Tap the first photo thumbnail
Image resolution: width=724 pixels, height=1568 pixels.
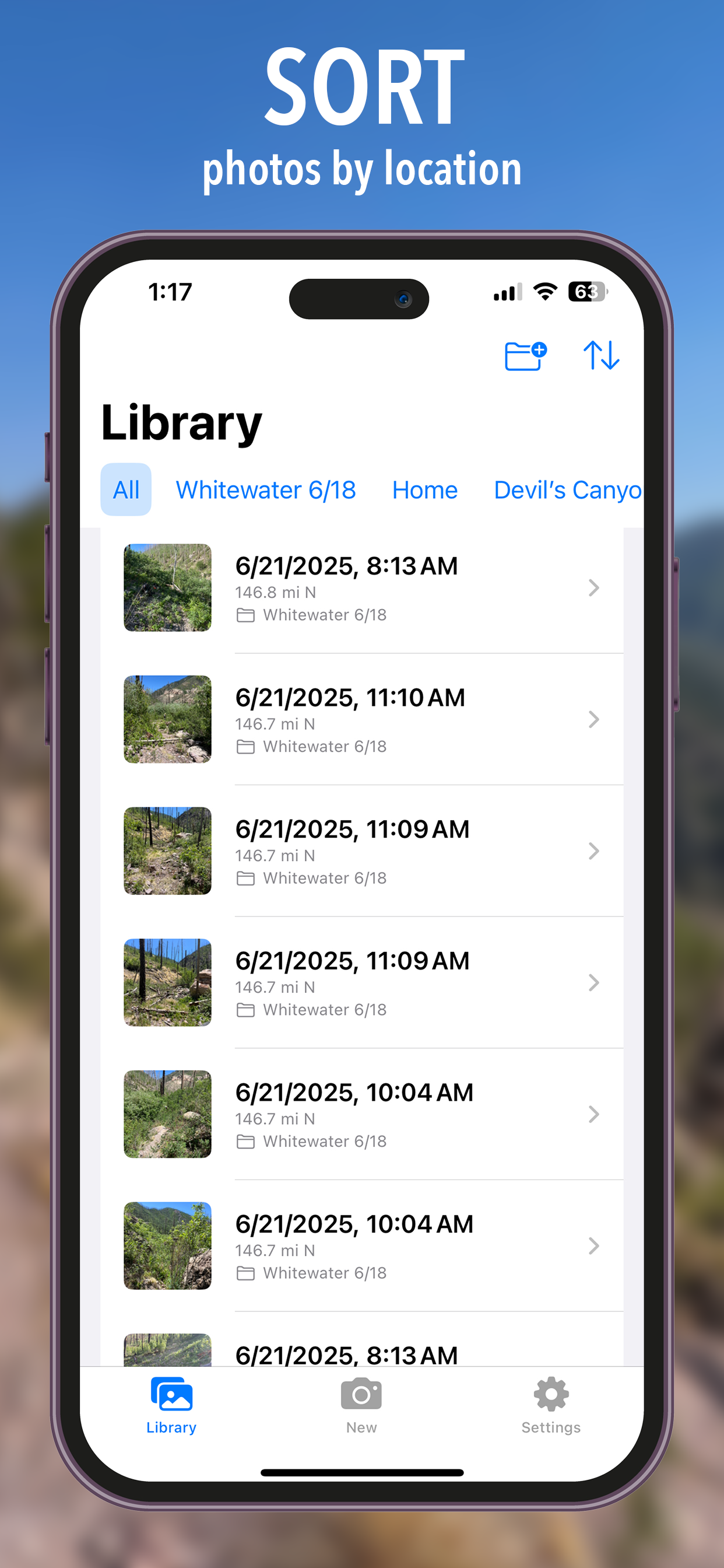(x=167, y=587)
